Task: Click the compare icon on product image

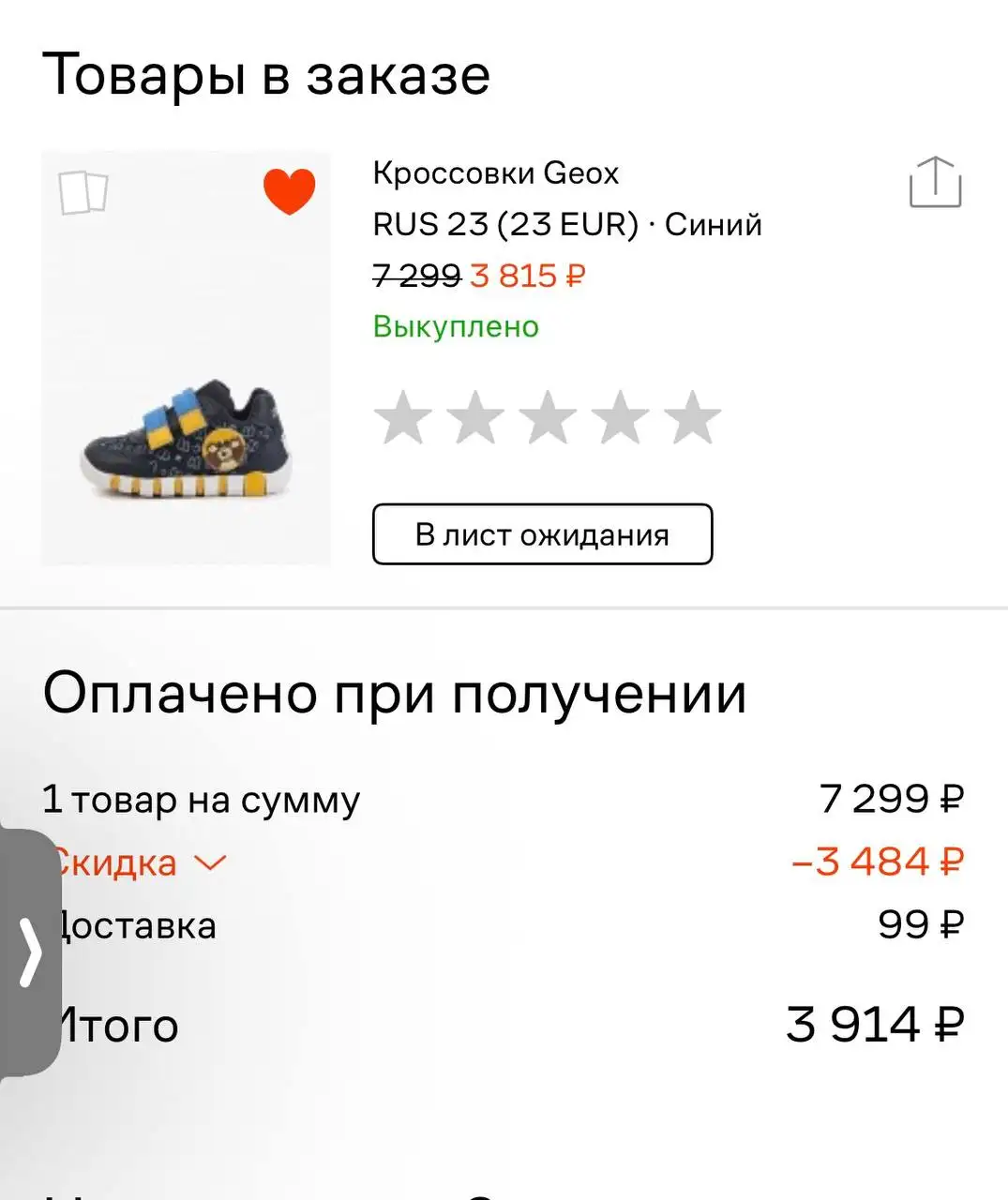Action: pos(83,192)
